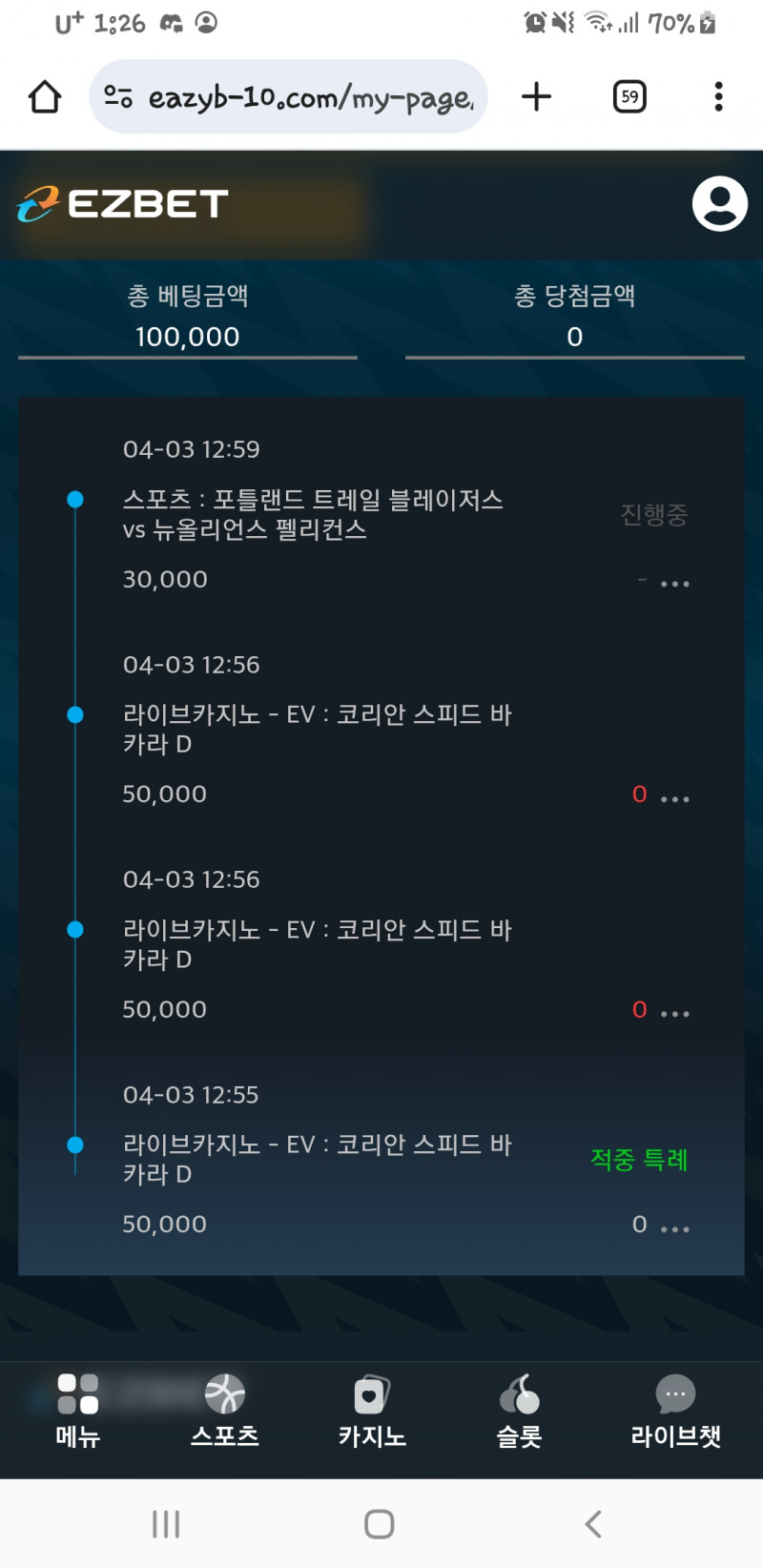Open the three-dot menu on the 12:59 sports bet
763x1568 pixels.
(x=675, y=583)
